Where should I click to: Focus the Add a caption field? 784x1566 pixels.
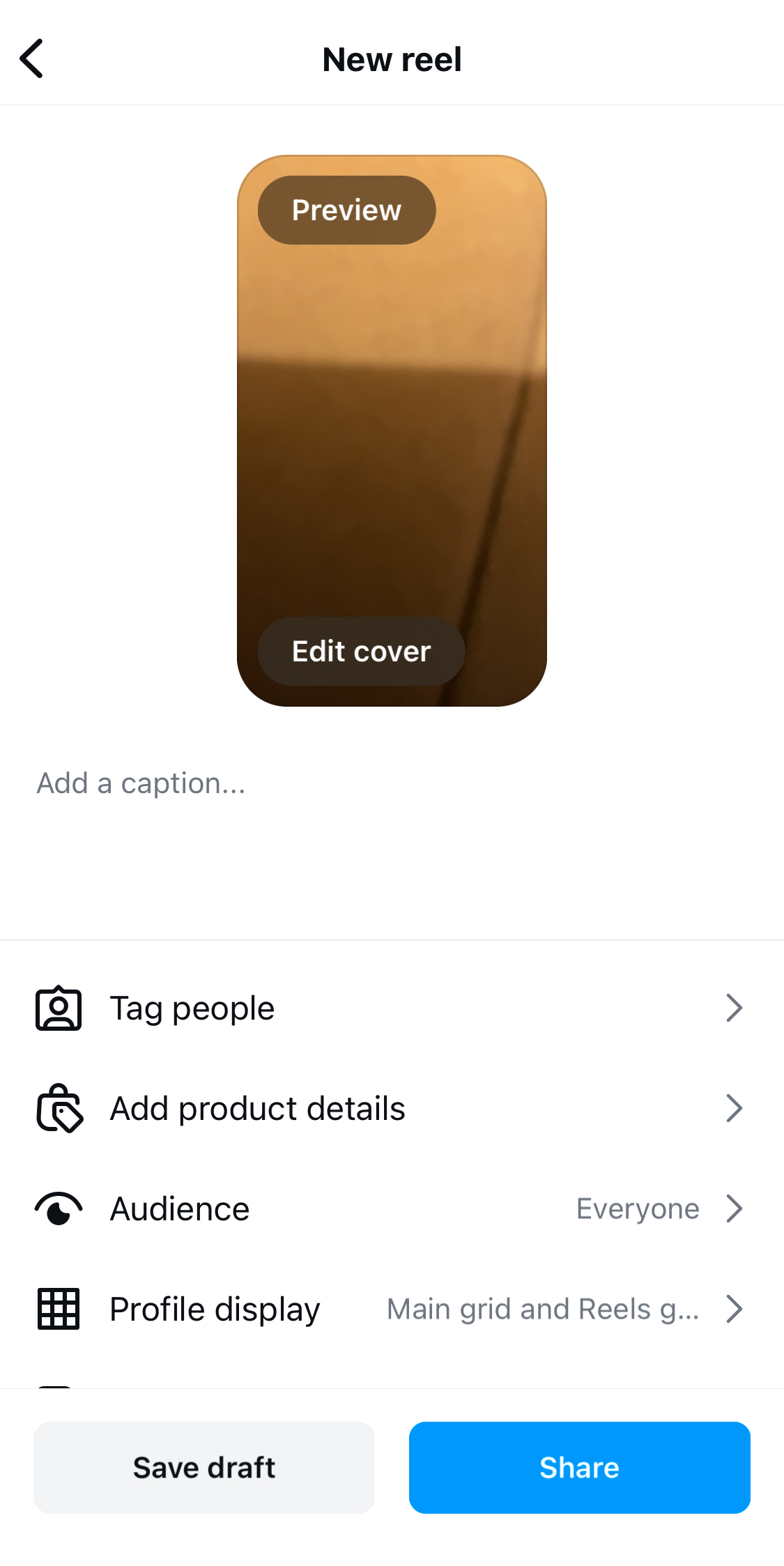(279, 783)
